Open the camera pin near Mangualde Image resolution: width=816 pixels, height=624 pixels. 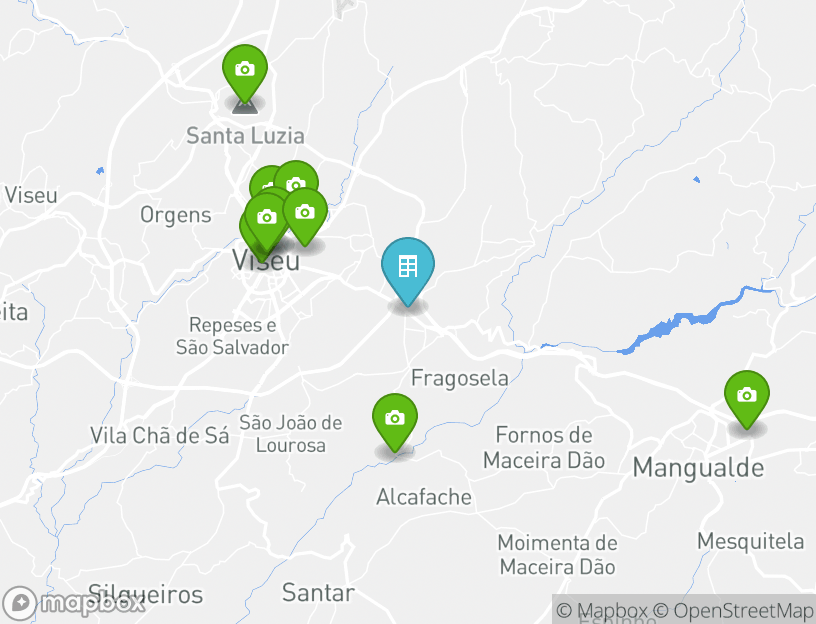coord(746,396)
